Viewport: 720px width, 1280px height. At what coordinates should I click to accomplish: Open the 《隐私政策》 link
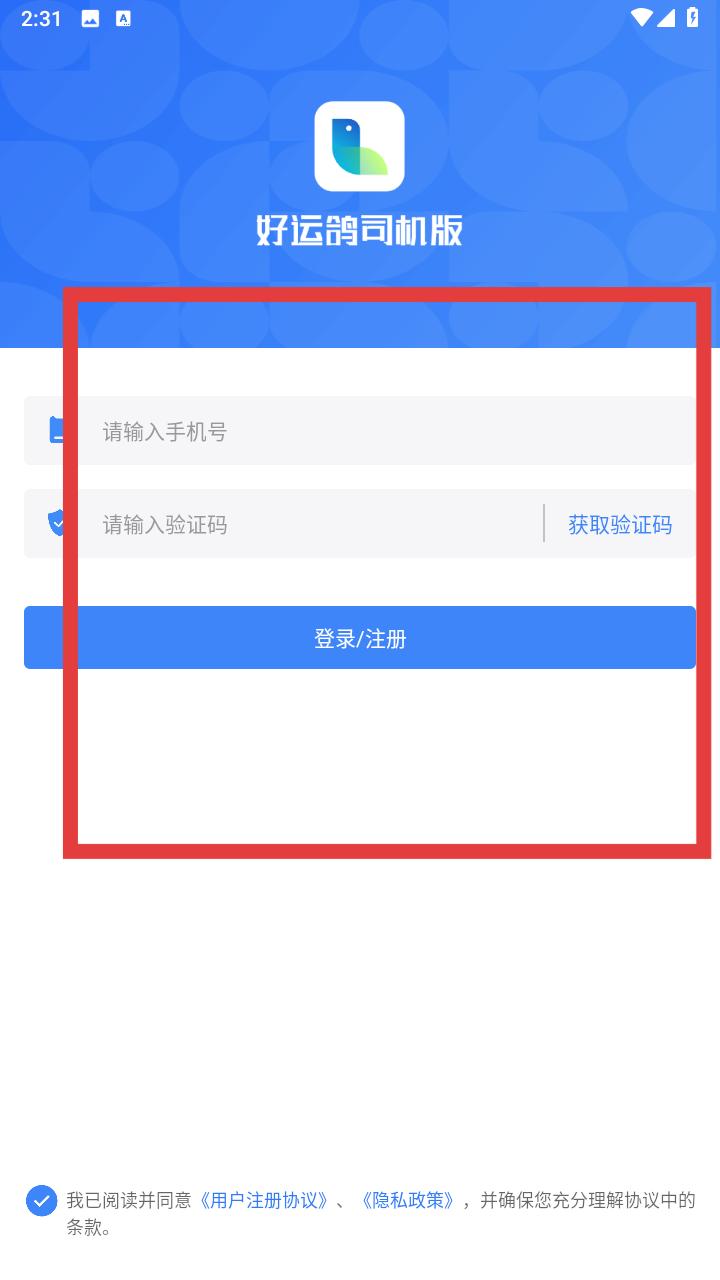click(407, 1200)
